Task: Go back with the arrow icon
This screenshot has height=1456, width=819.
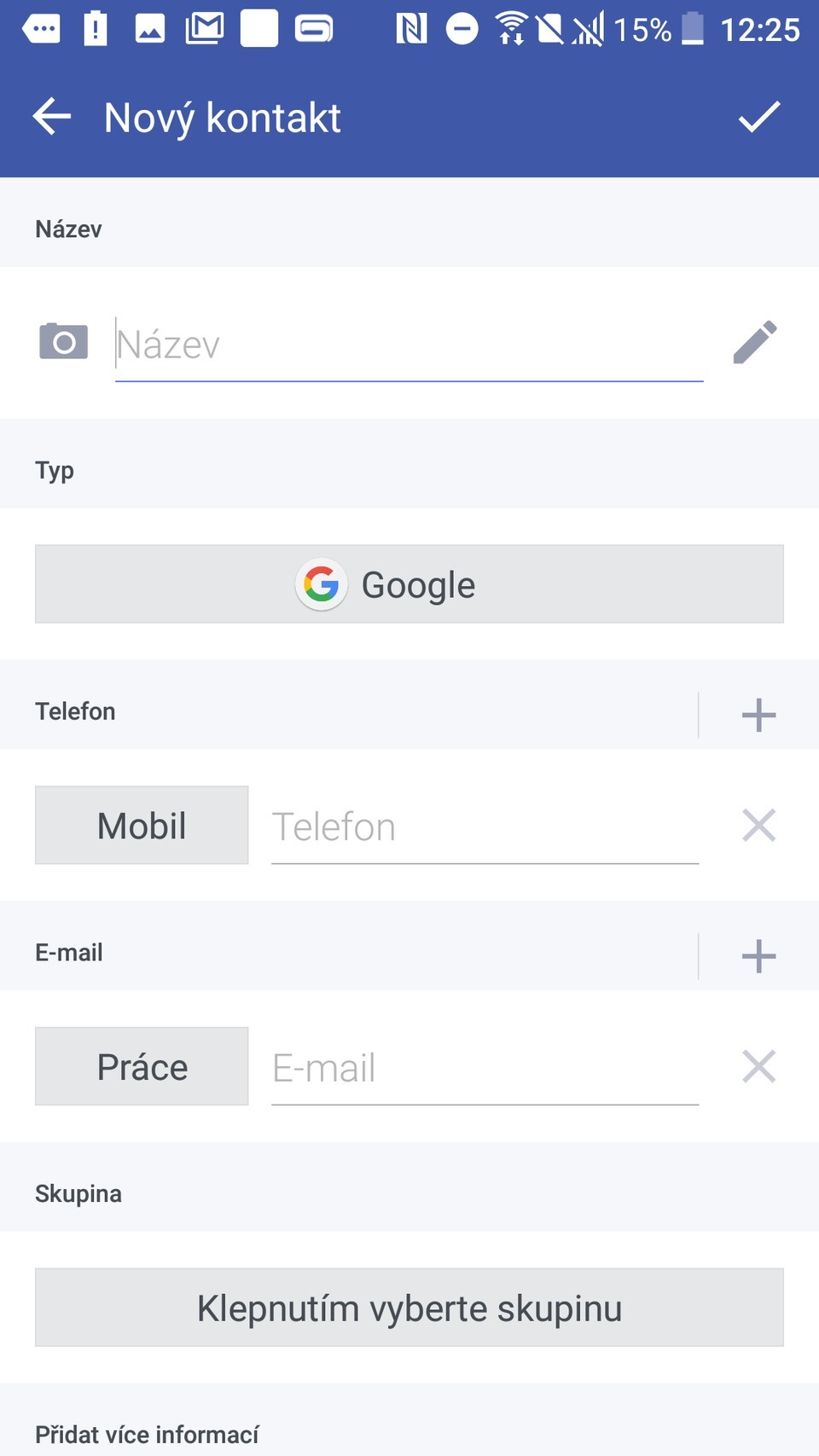Action: pyautogui.click(x=51, y=117)
